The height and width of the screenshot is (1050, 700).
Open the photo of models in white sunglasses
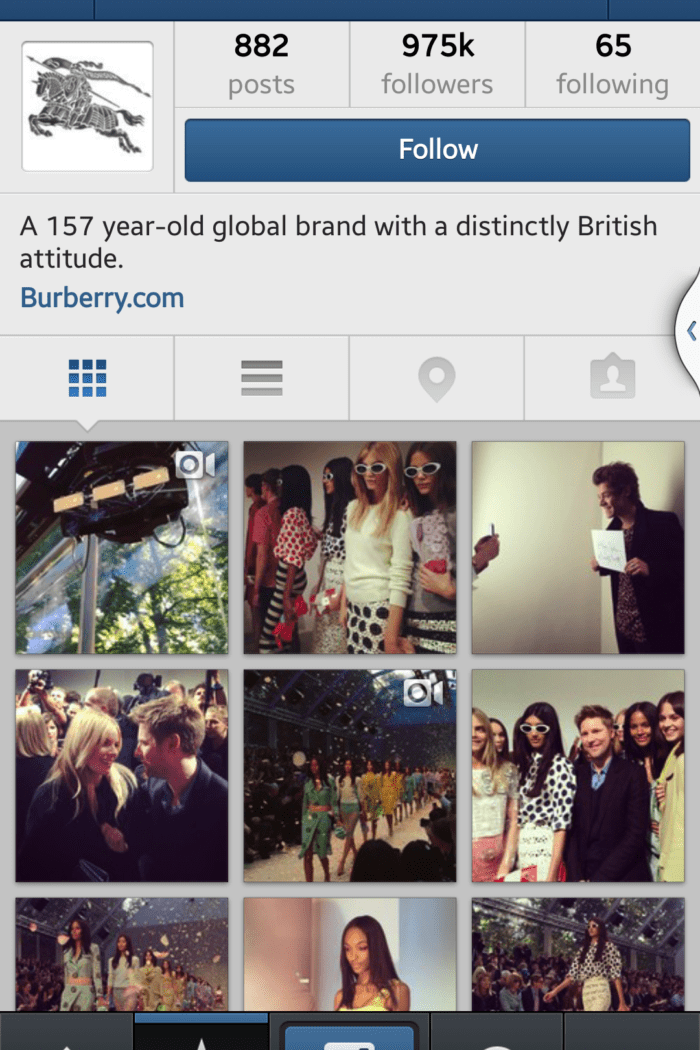click(350, 548)
